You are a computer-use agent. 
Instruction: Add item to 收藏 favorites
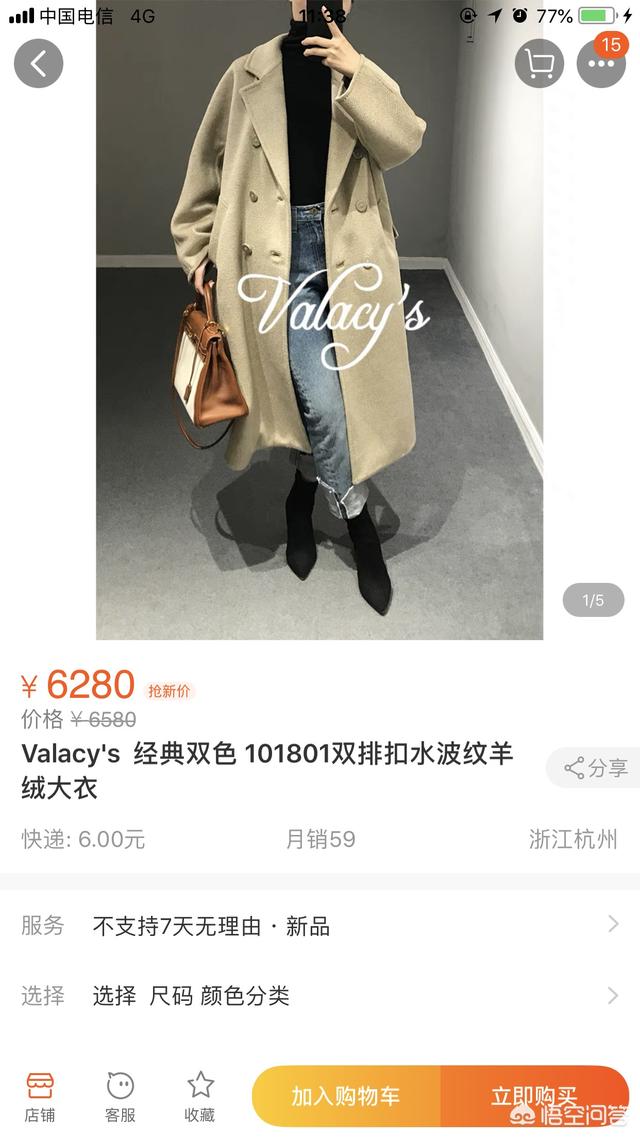tap(200, 1097)
